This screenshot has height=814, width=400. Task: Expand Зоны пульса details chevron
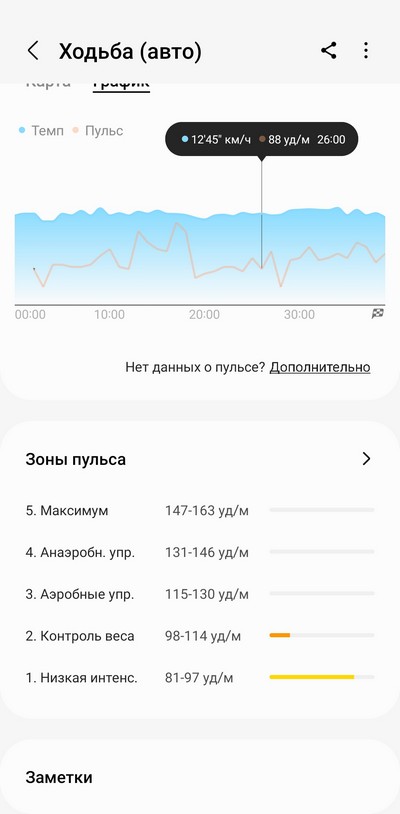click(x=366, y=459)
